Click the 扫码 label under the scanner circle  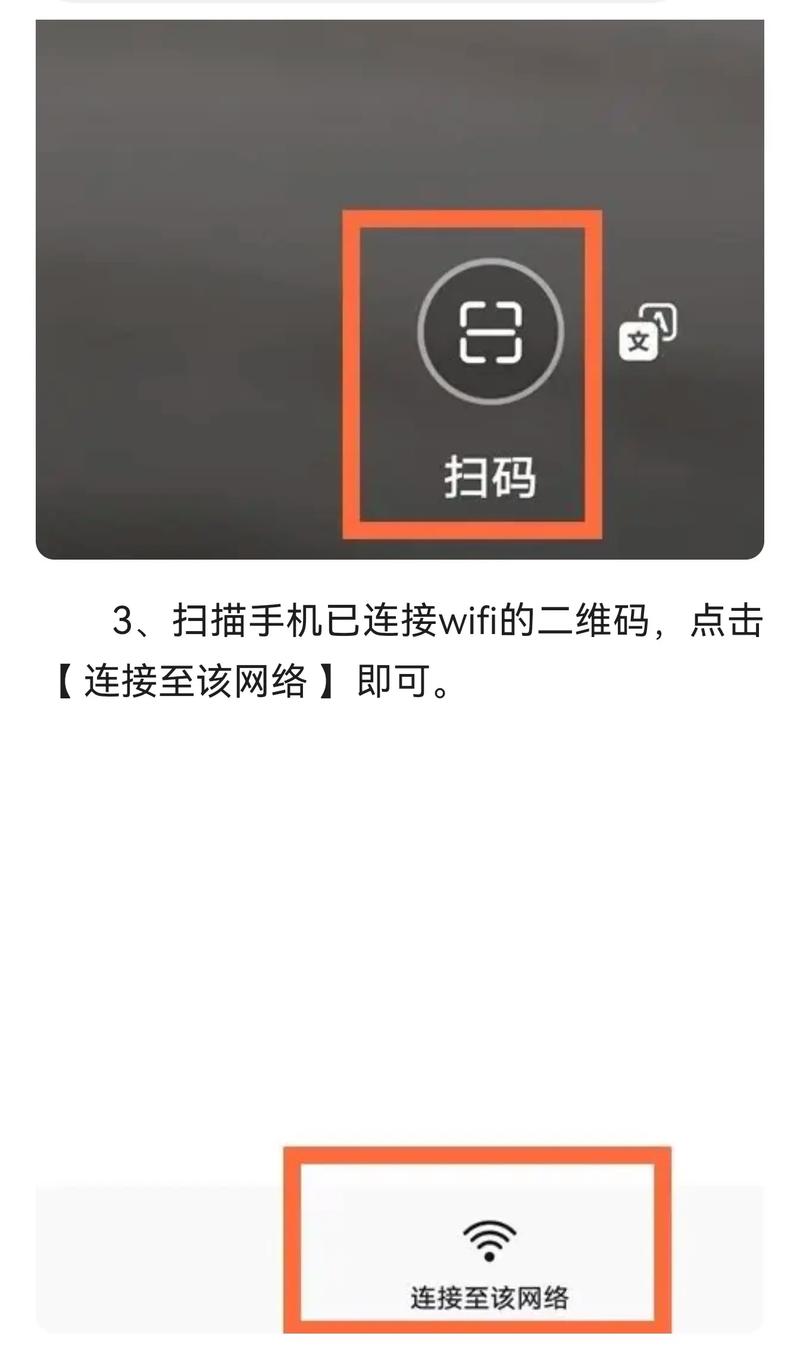pos(490,480)
